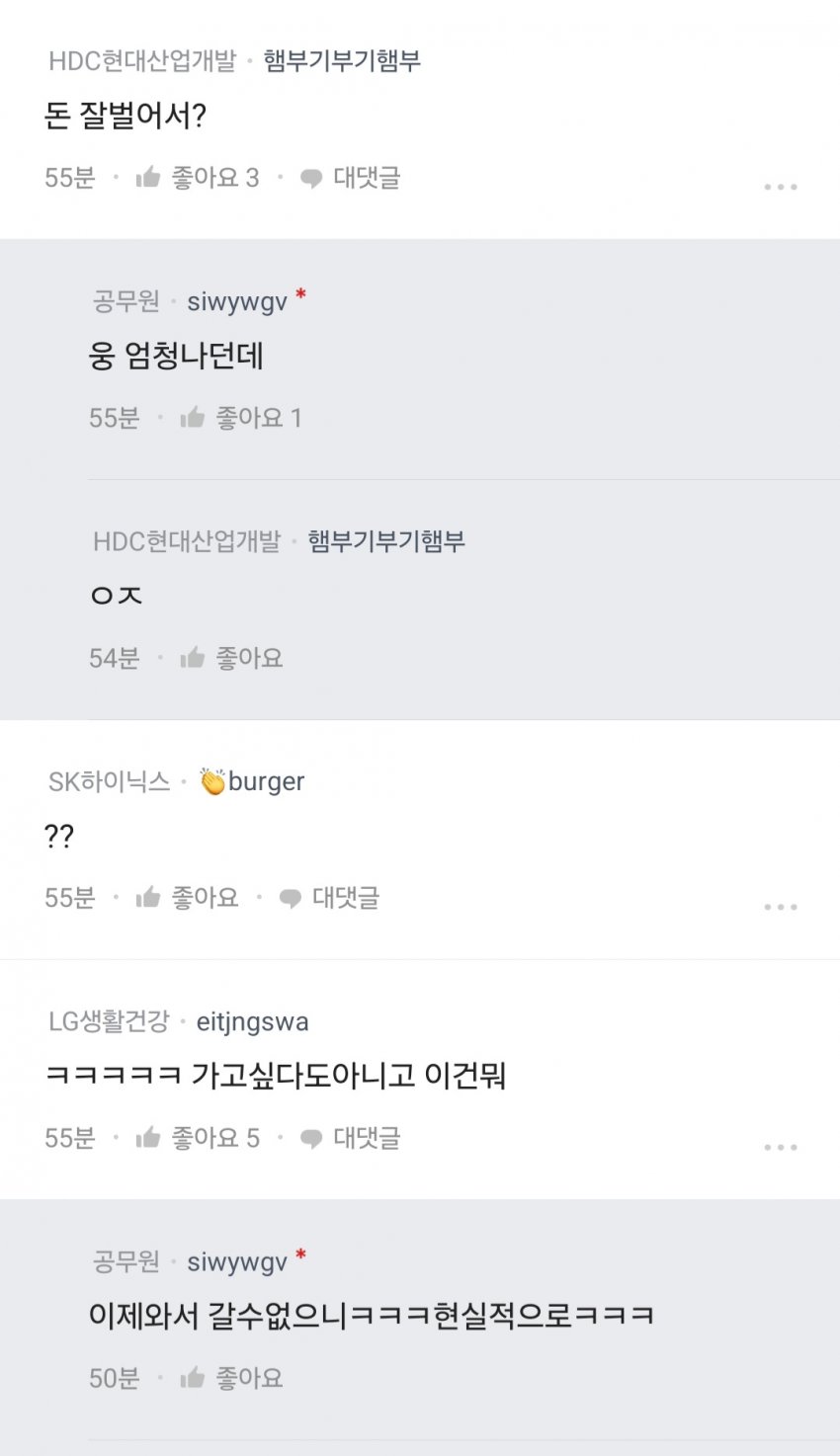
Task: Click the thumbs-up icon under siwywgv's 웅 엄청나던데 reply
Action: 195,417
